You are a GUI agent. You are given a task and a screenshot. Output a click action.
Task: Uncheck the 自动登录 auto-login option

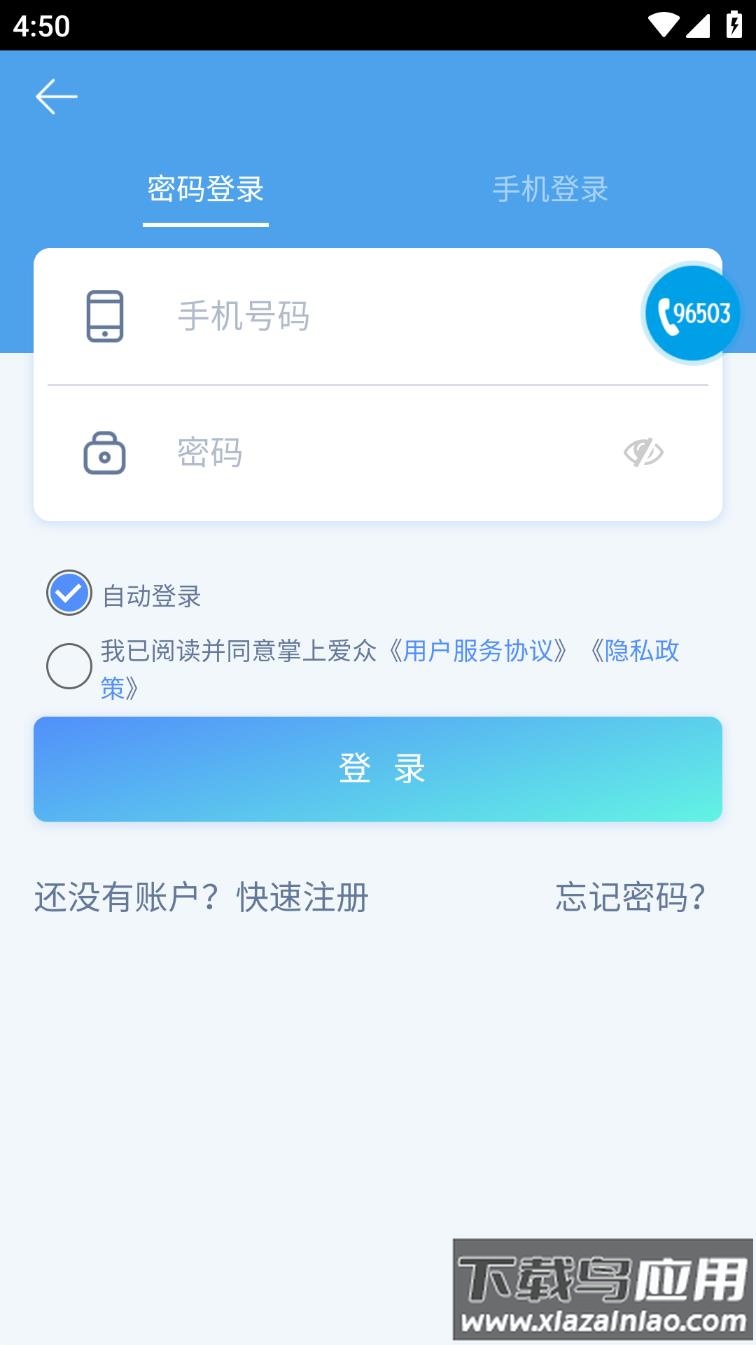(x=68, y=594)
